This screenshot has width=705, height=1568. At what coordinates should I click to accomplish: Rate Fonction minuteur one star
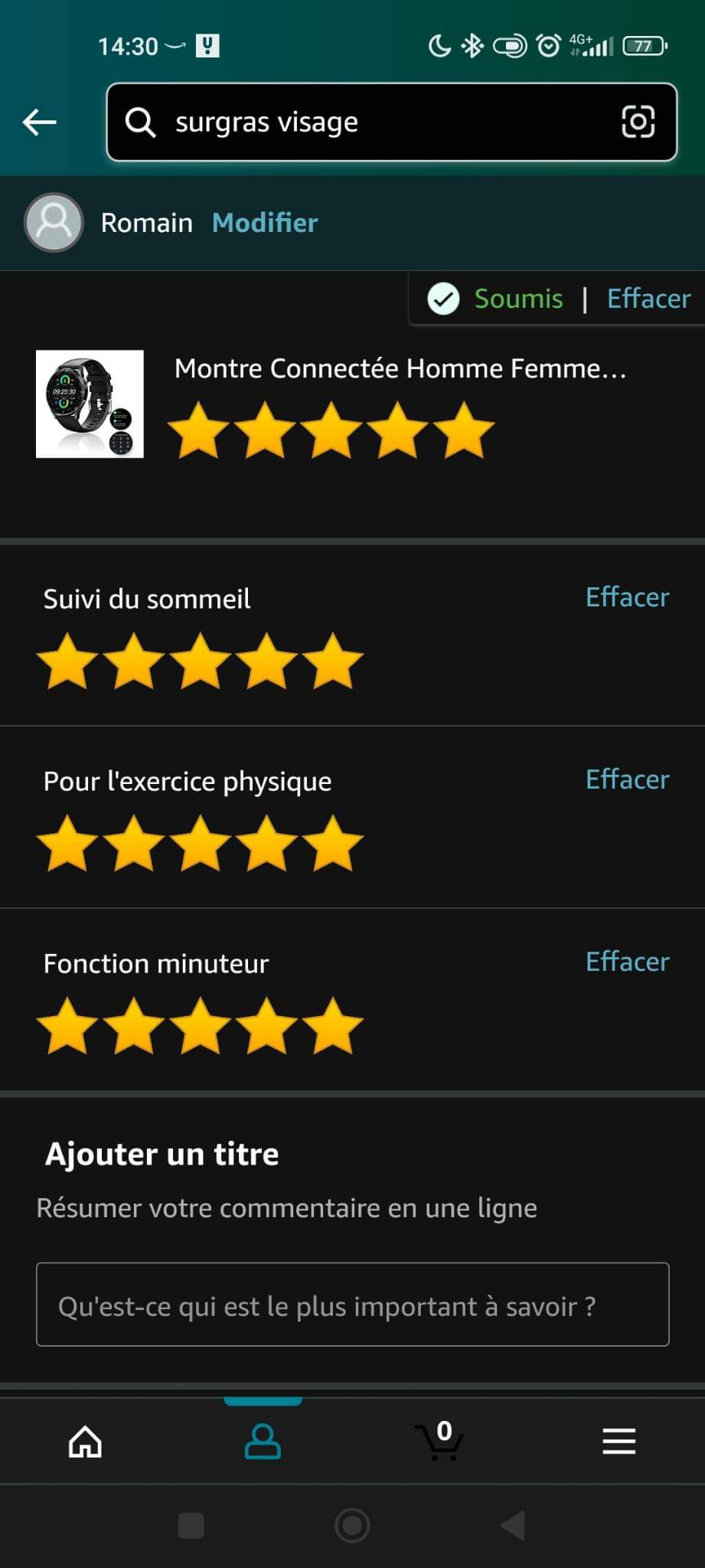(x=67, y=1025)
